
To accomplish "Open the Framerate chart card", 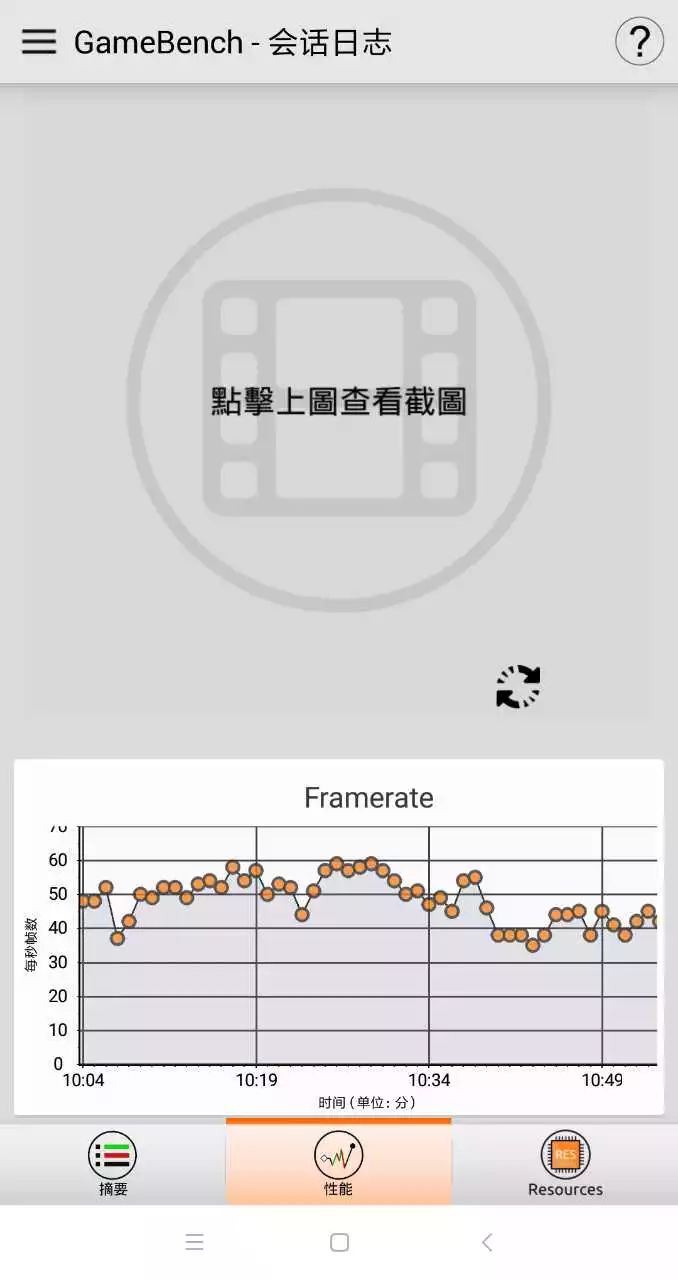I will [x=339, y=936].
